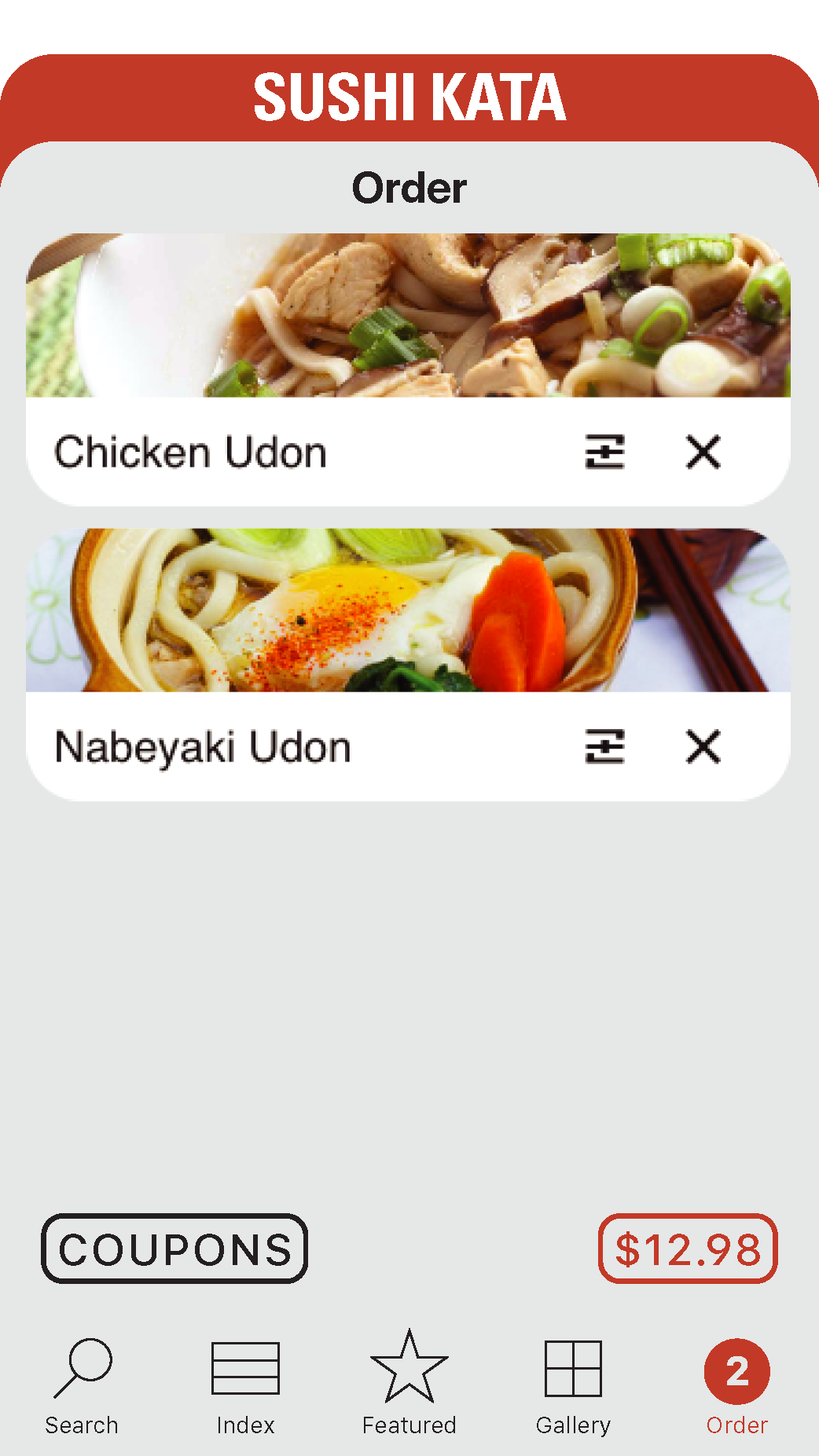Screen dimensions: 819x1456
Task: Switch to the Gallery tab
Action: (573, 1387)
